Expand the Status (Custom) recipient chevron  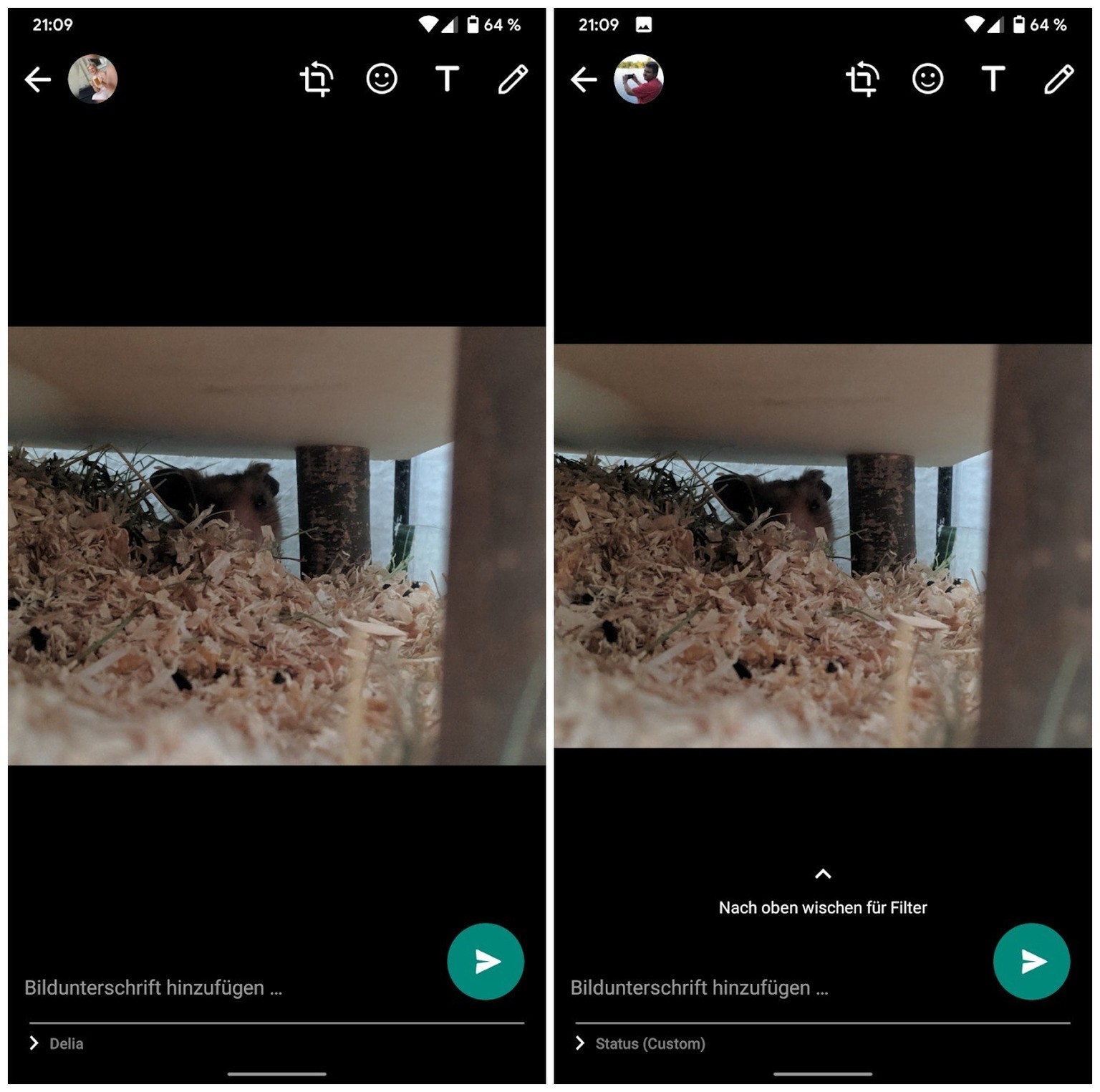pyautogui.click(x=580, y=1043)
